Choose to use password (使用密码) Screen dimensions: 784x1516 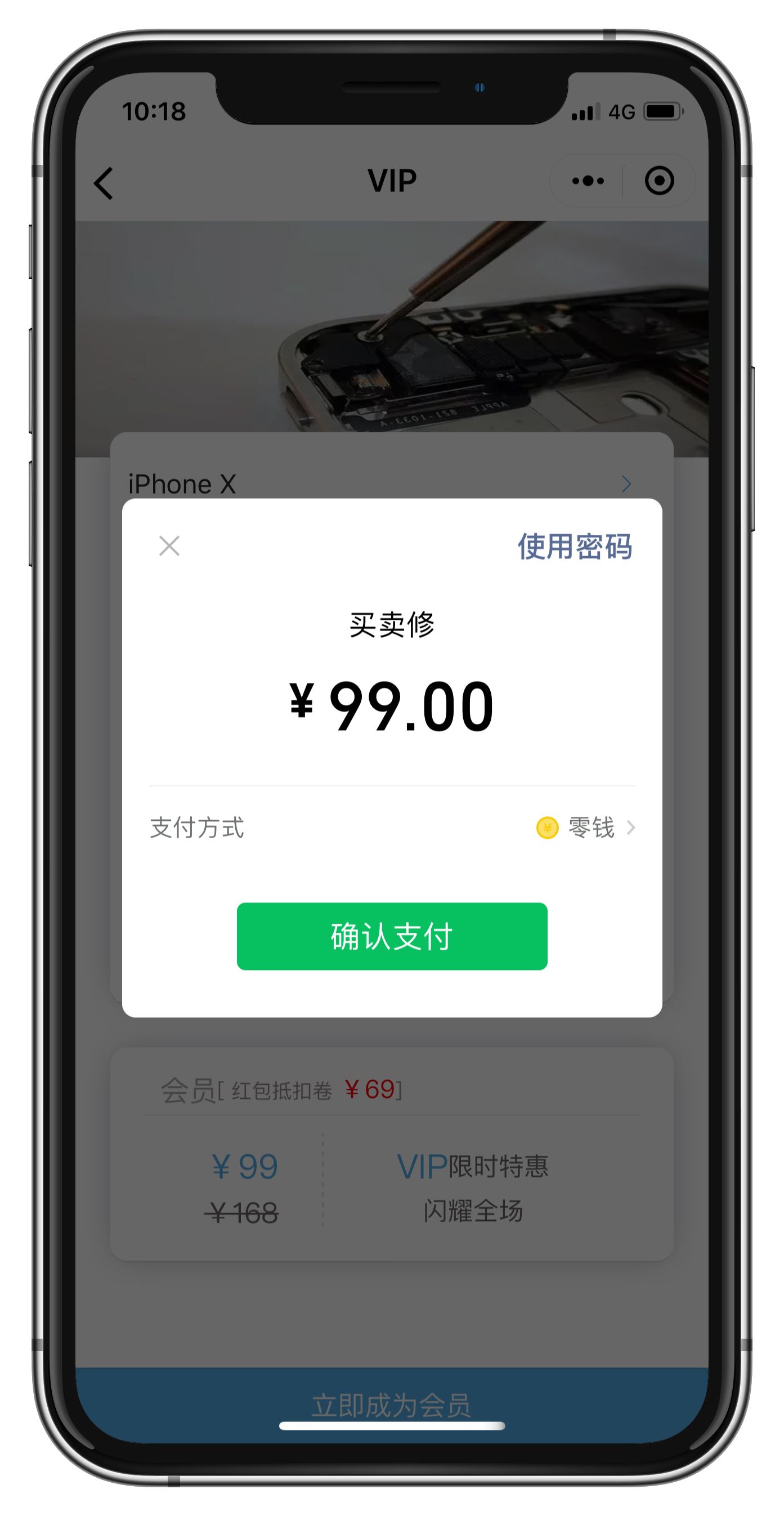click(x=575, y=547)
